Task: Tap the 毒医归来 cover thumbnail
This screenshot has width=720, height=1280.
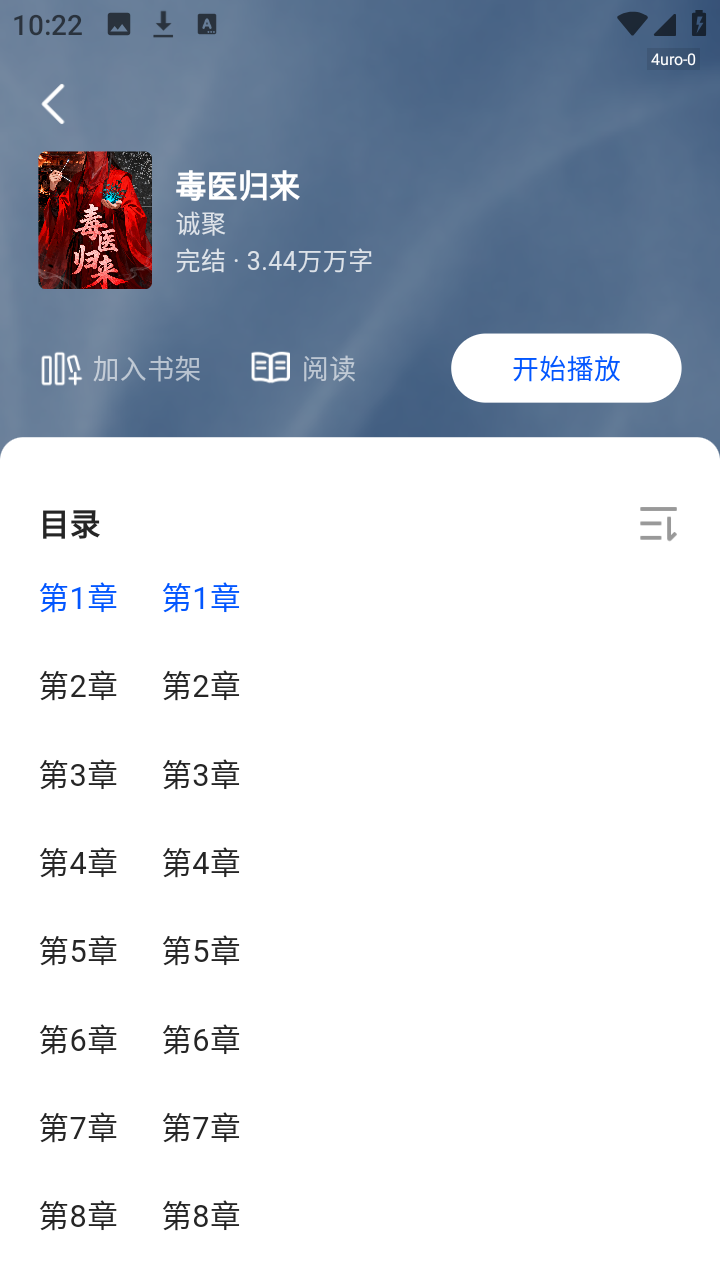Action: point(95,220)
